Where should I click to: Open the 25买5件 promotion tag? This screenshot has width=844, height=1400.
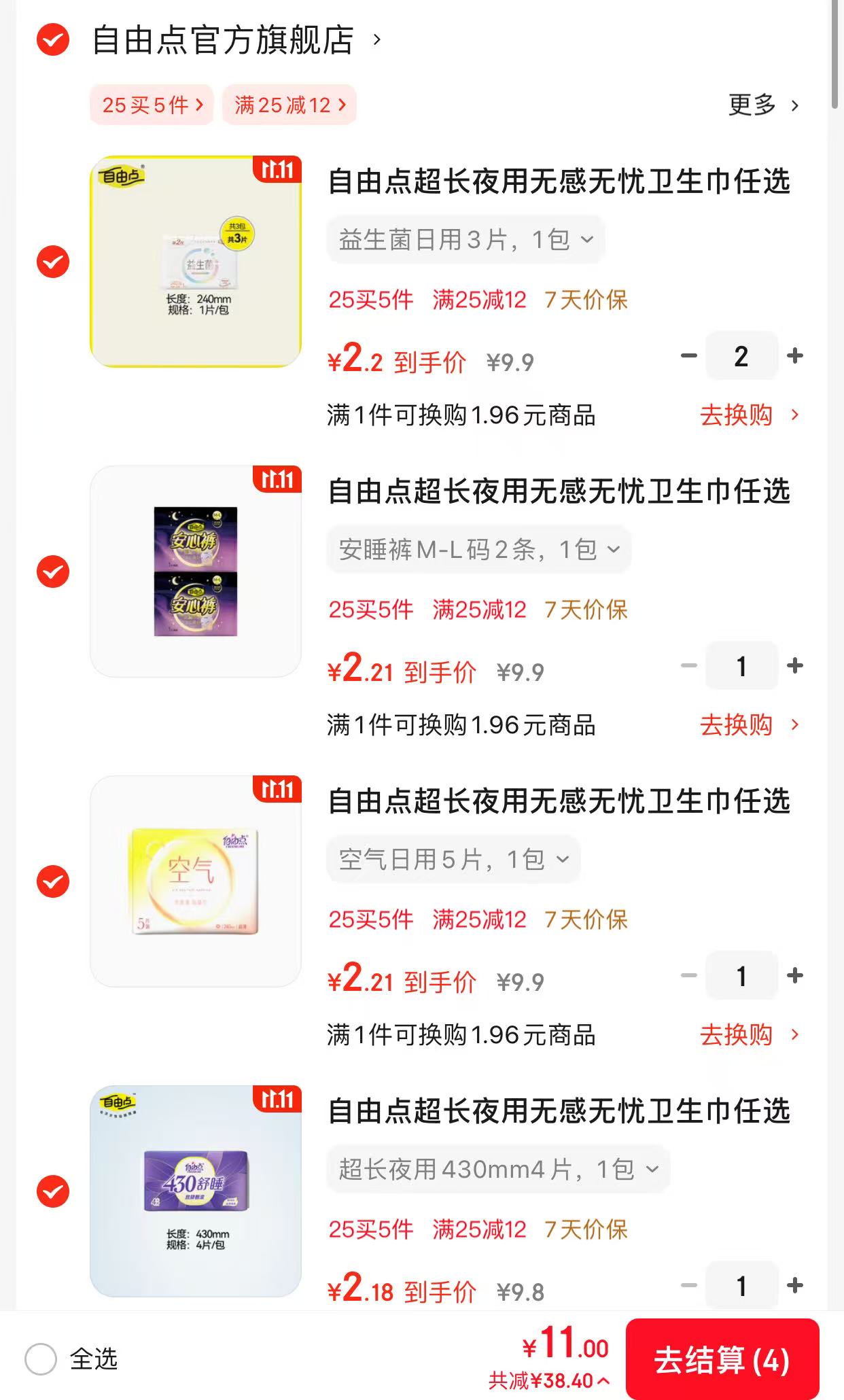pyautogui.click(x=151, y=104)
